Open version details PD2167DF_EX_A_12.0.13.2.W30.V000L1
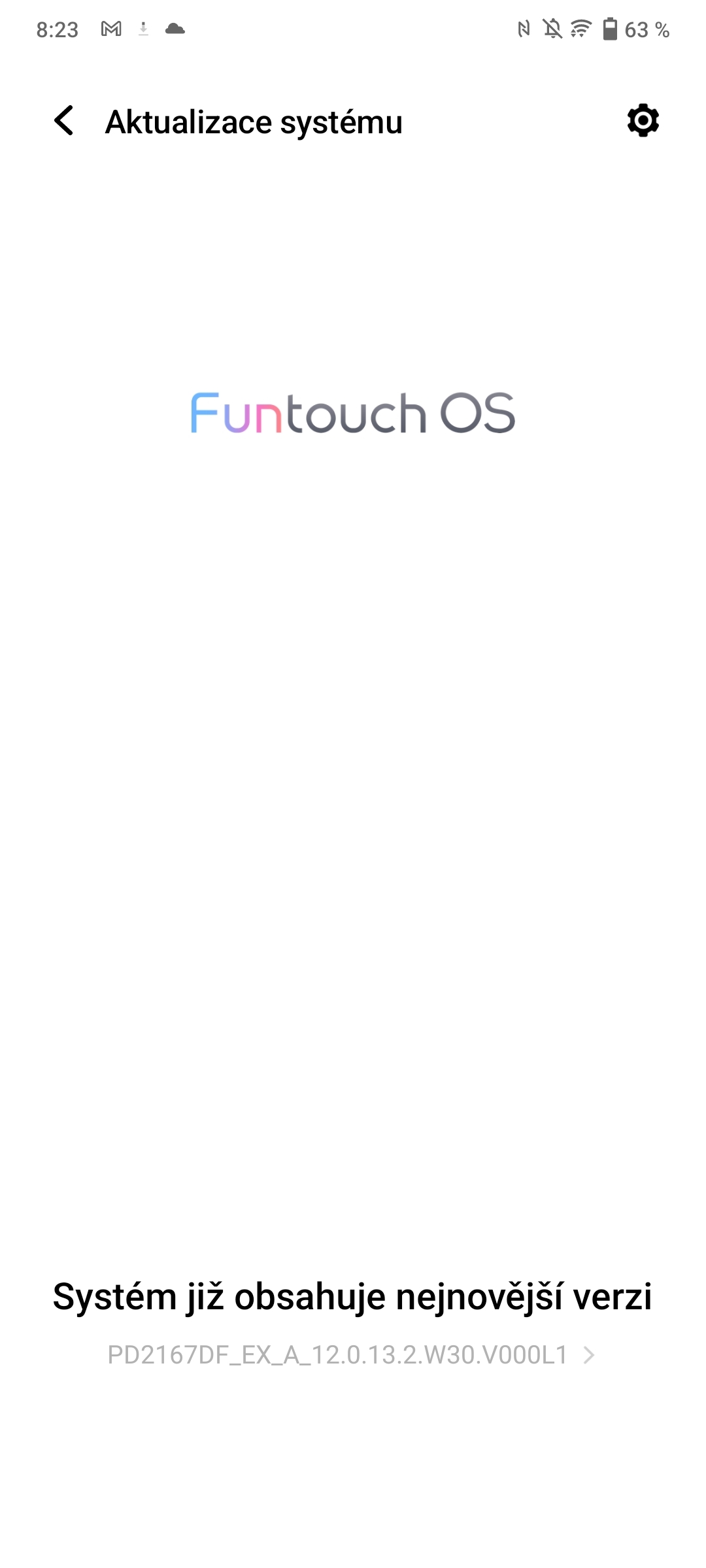The image size is (706, 1568). [352, 1356]
